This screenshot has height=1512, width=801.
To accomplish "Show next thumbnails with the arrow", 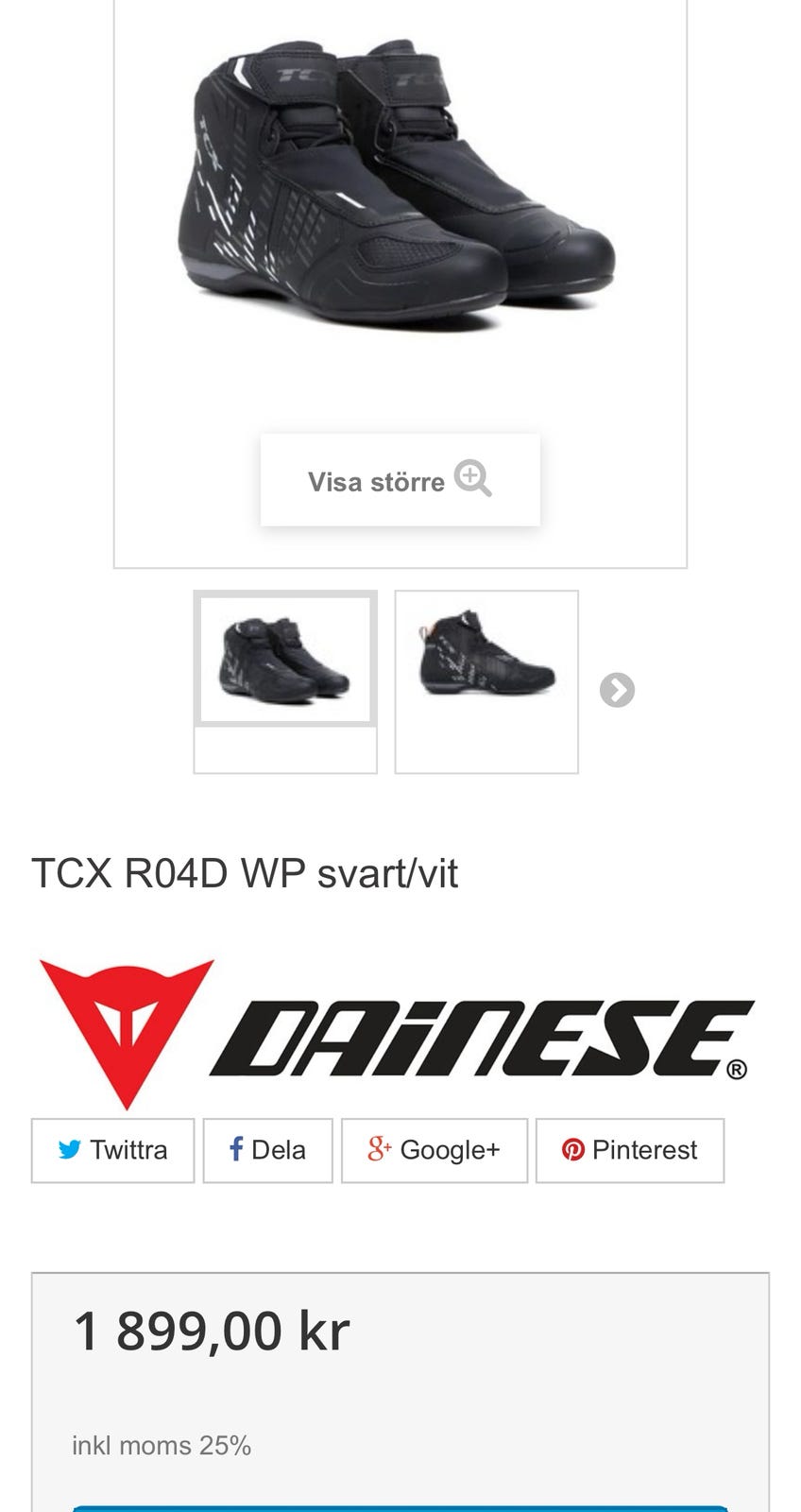I will (617, 690).
